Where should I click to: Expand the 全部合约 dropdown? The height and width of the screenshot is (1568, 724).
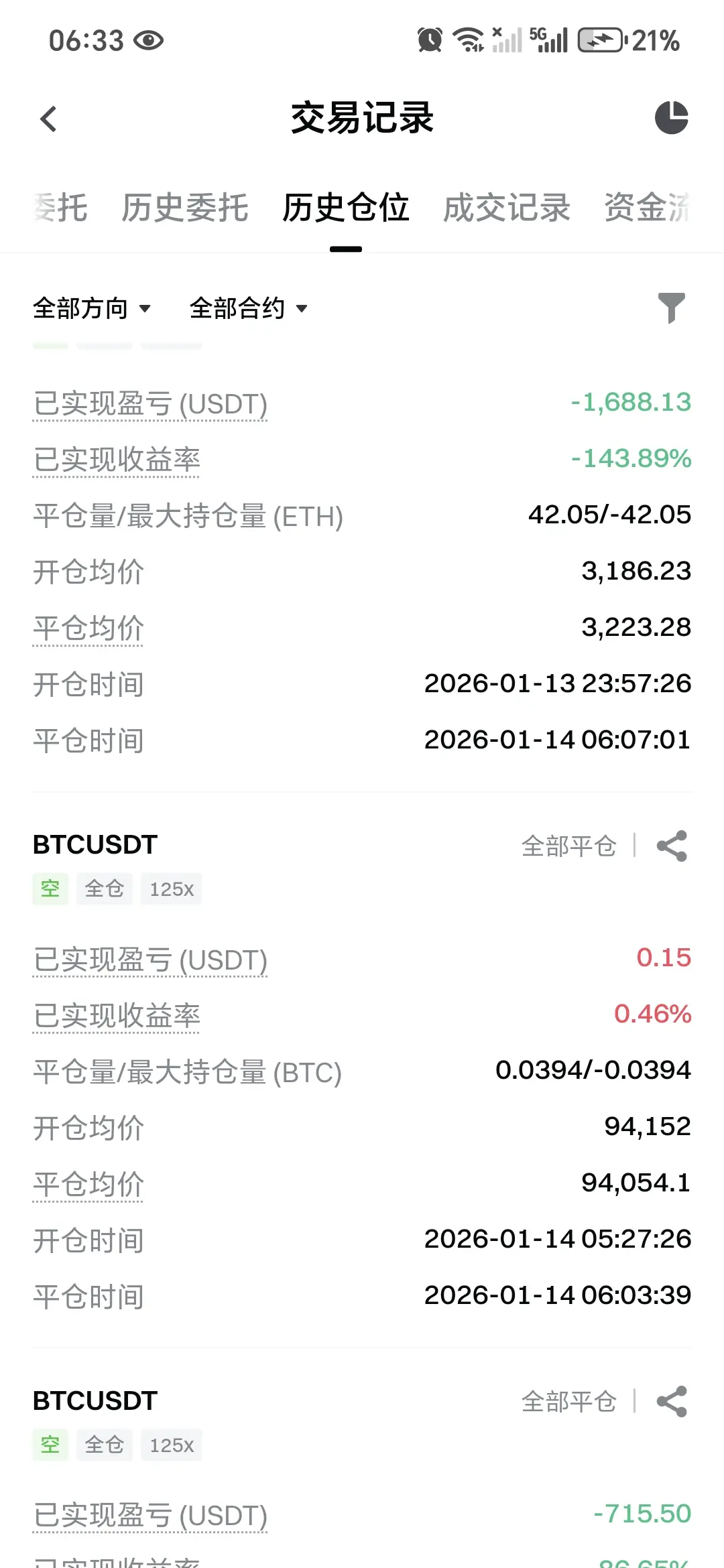248,308
